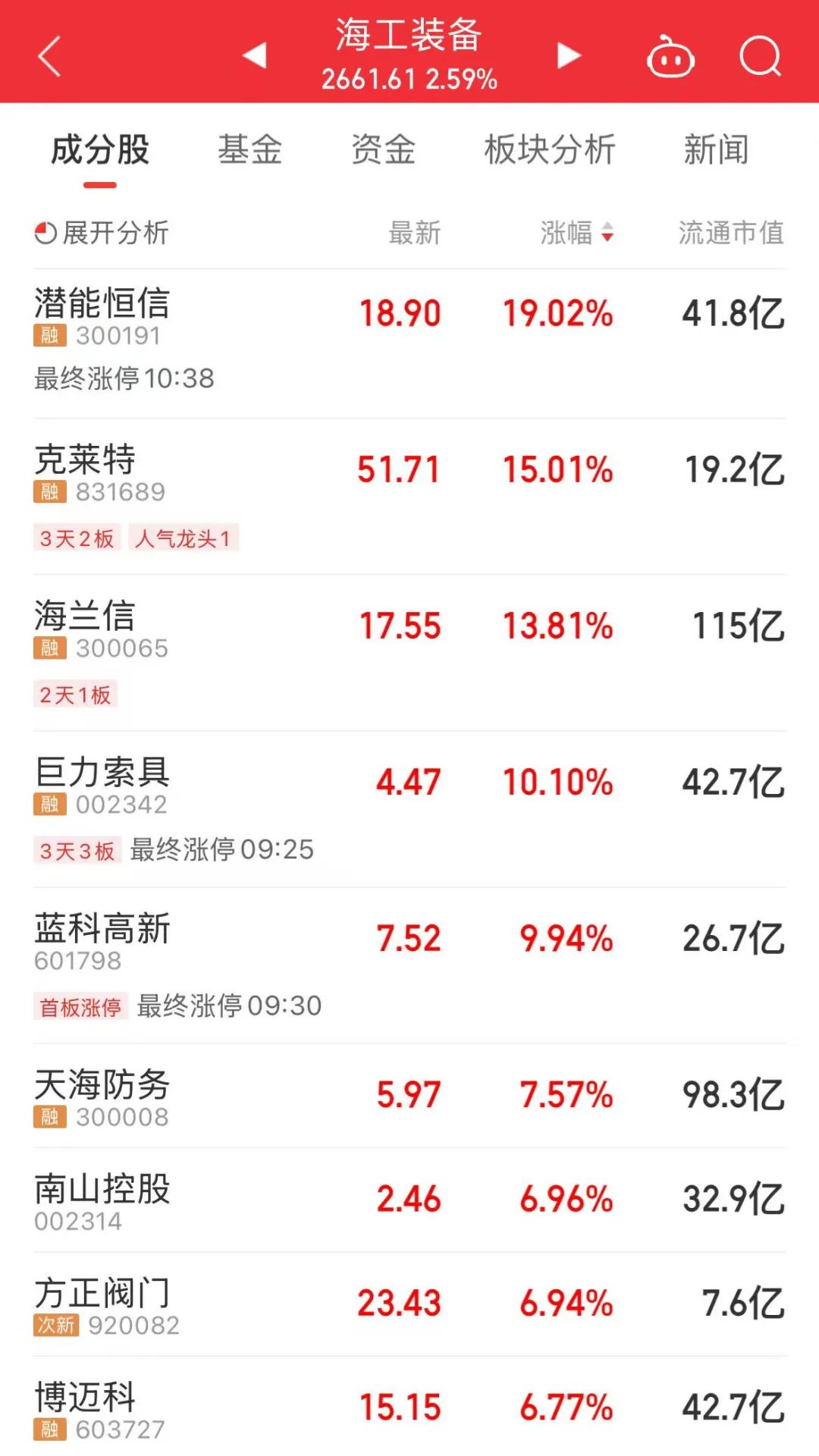This screenshot has width=819, height=1456.
Task: View details for 海兰信
Action: 85,616
